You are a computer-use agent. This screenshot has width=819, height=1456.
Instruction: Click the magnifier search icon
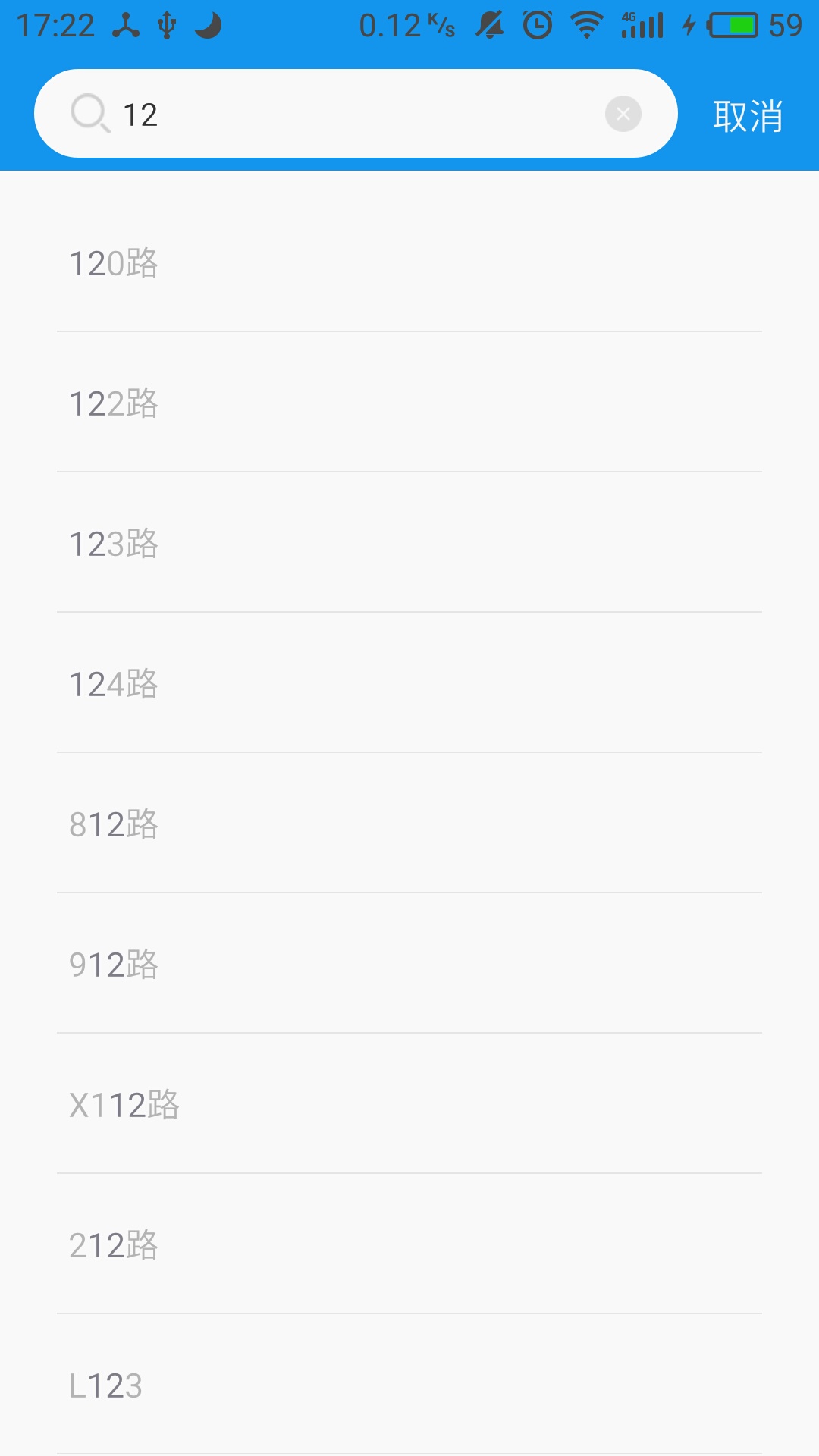point(91,113)
